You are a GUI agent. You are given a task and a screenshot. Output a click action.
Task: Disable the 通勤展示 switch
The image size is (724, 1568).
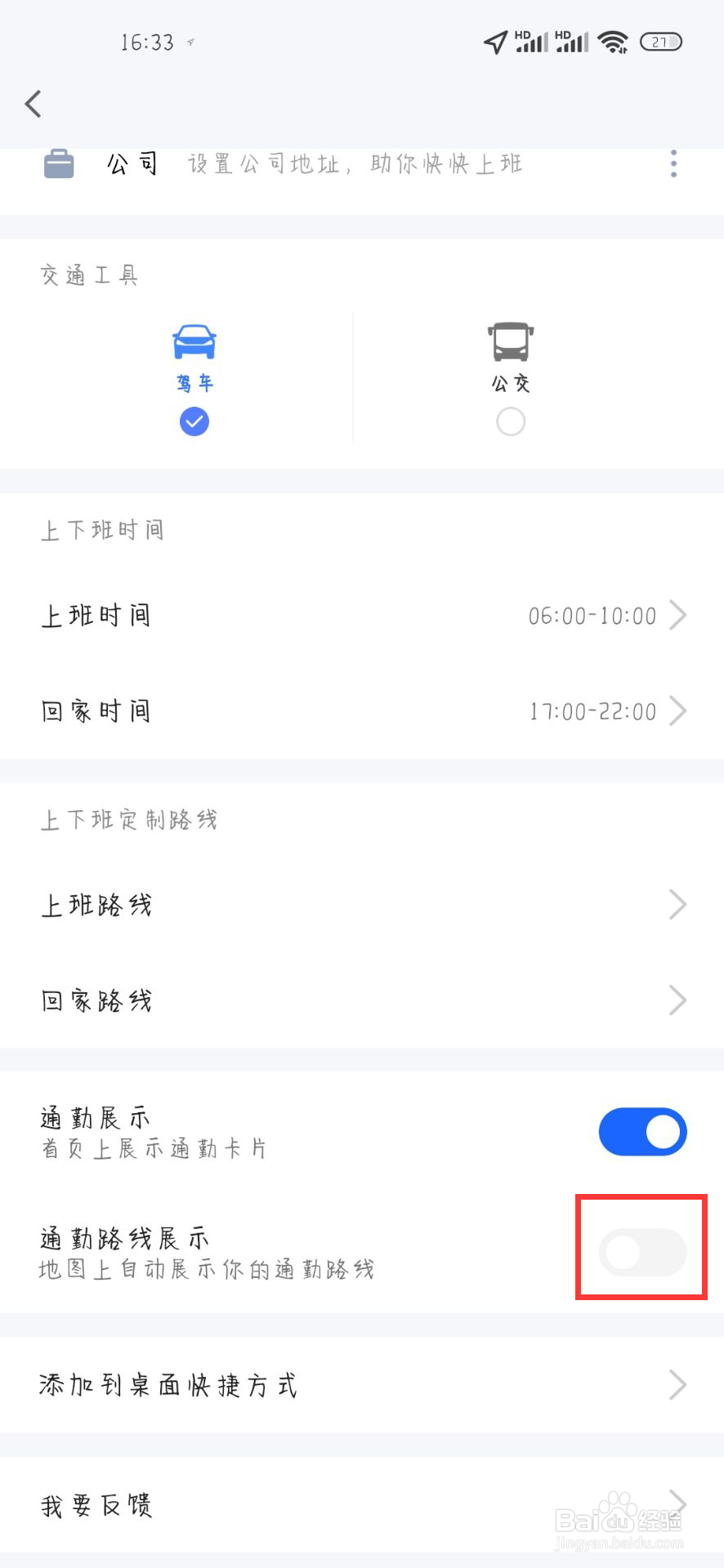(x=642, y=1132)
